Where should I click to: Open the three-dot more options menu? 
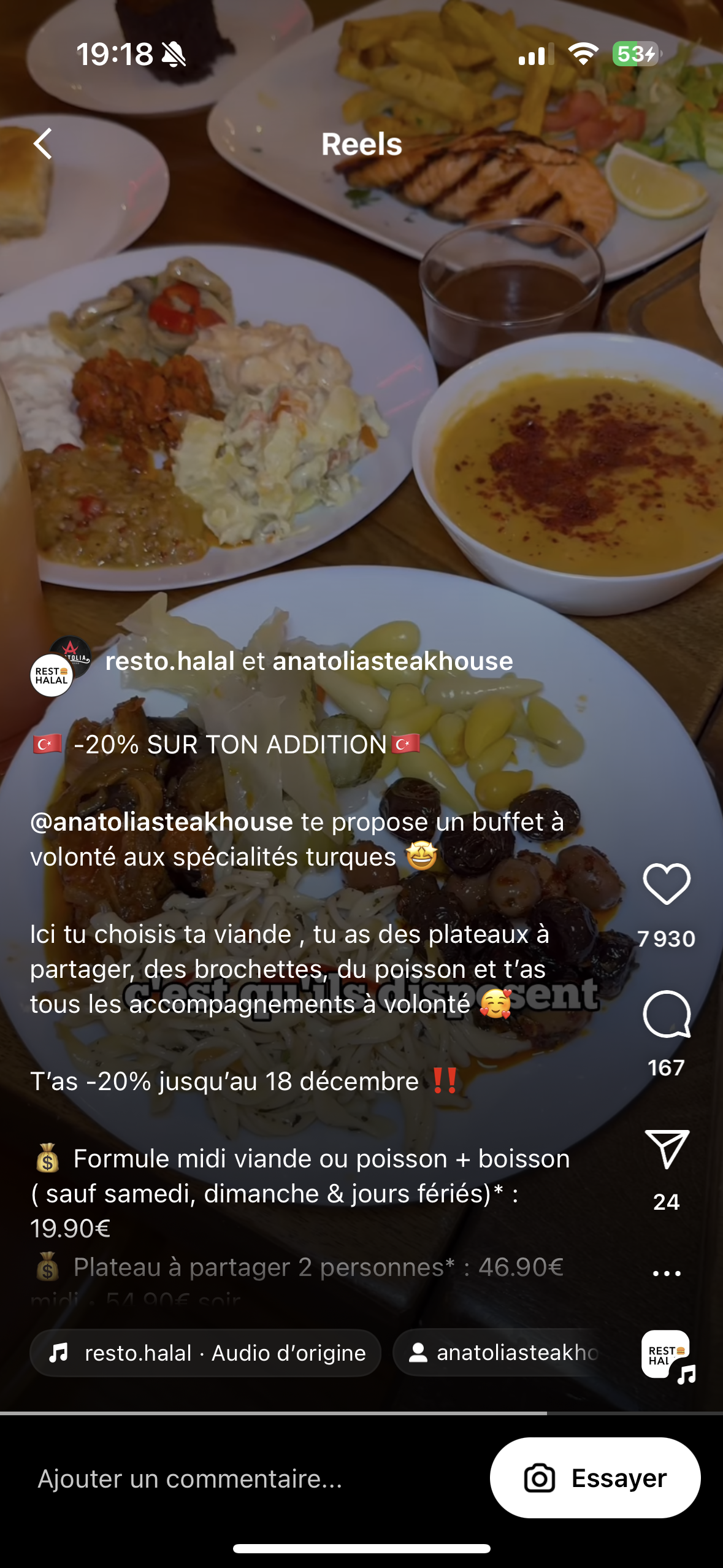tap(667, 1274)
